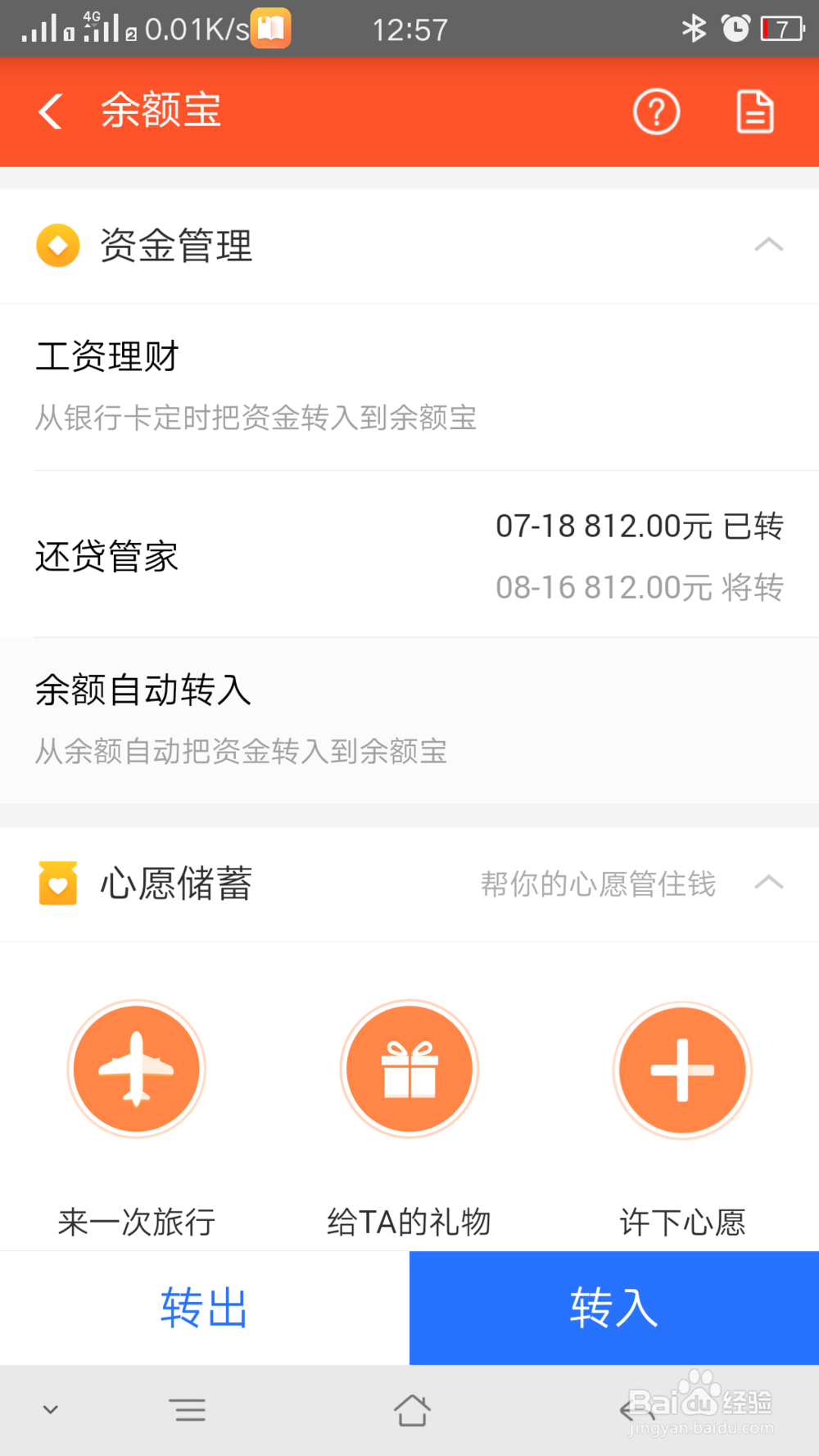Add a new wish with 许下心愿
Viewport: 819px width, 1456px height.
tap(682, 1069)
